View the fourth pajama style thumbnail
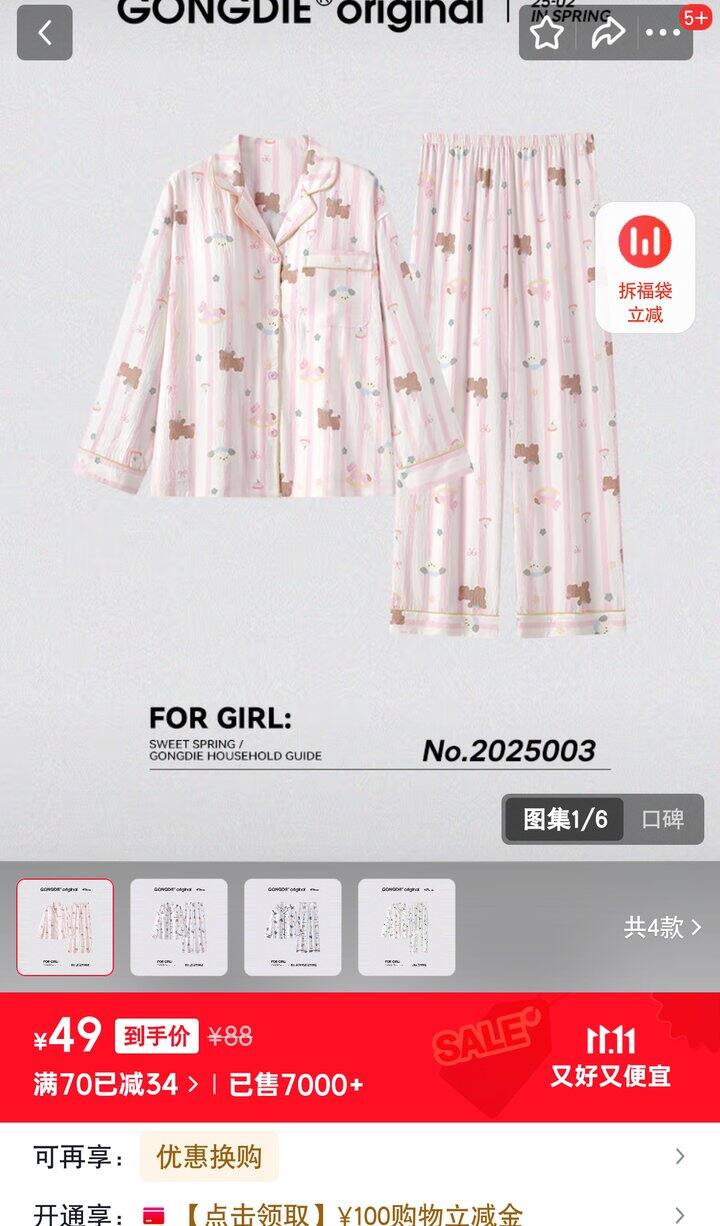 (x=407, y=927)
